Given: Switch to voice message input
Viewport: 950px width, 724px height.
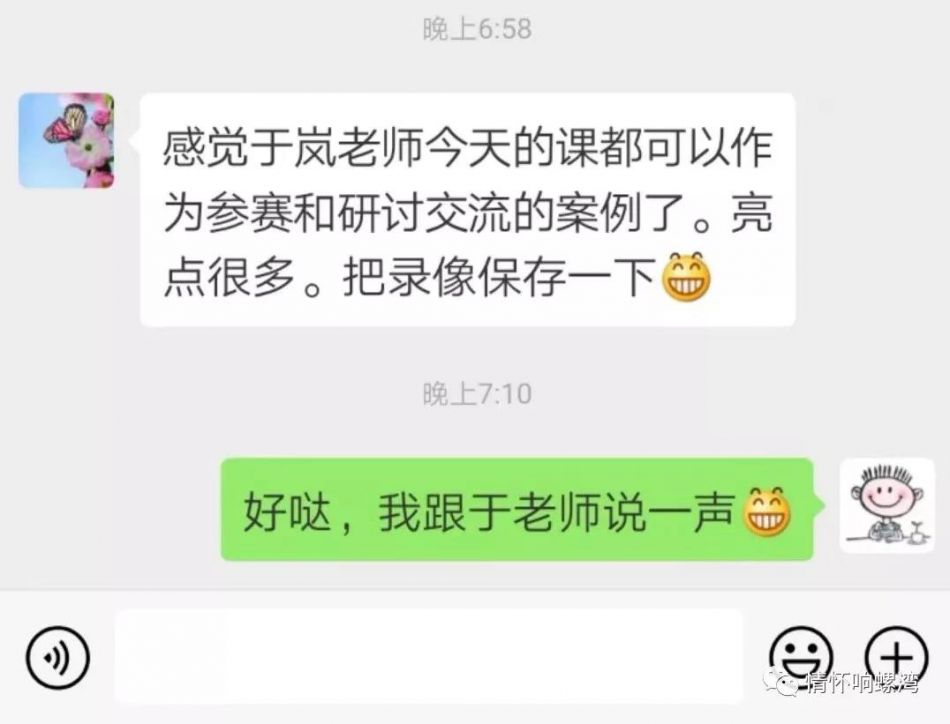Looking at the screenshot, I should coord(58,656).
